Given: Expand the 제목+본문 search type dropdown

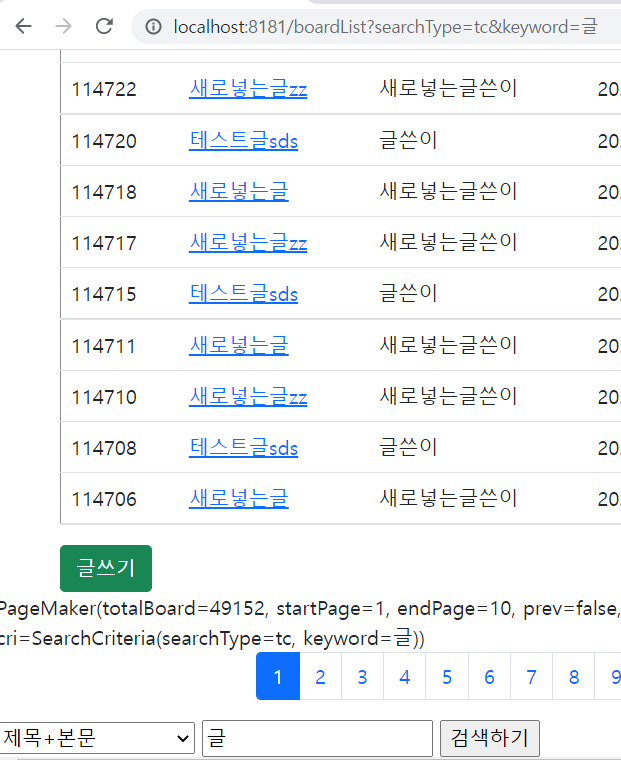Looking at the screenshot, I should [97, 739].
